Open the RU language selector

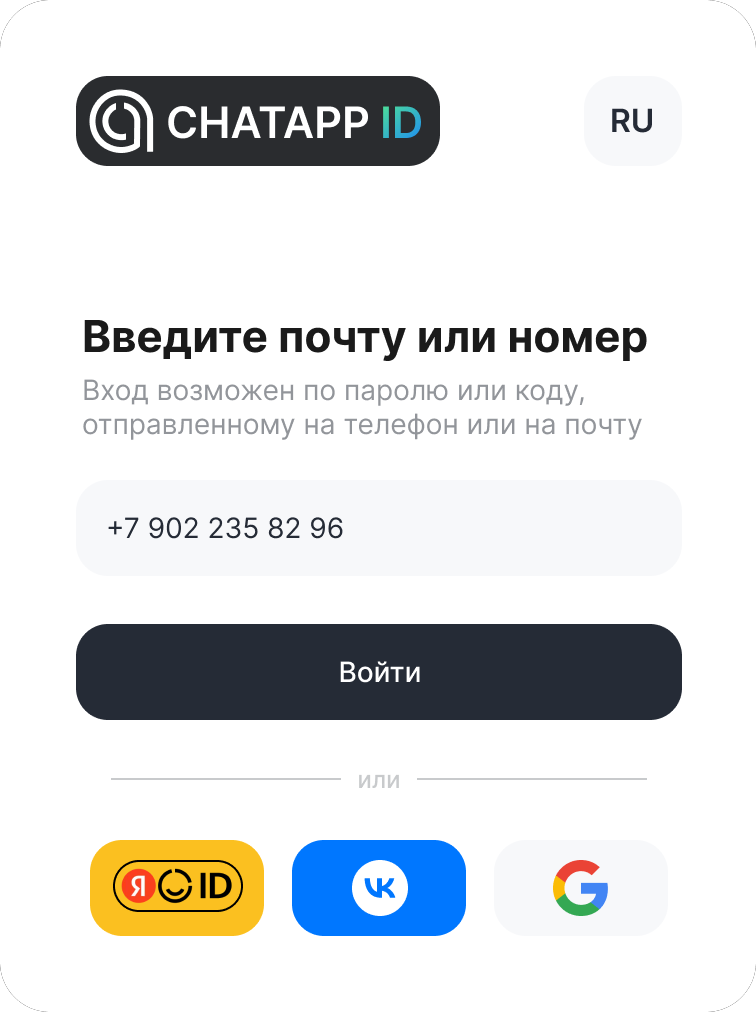[x=632, y=121]
